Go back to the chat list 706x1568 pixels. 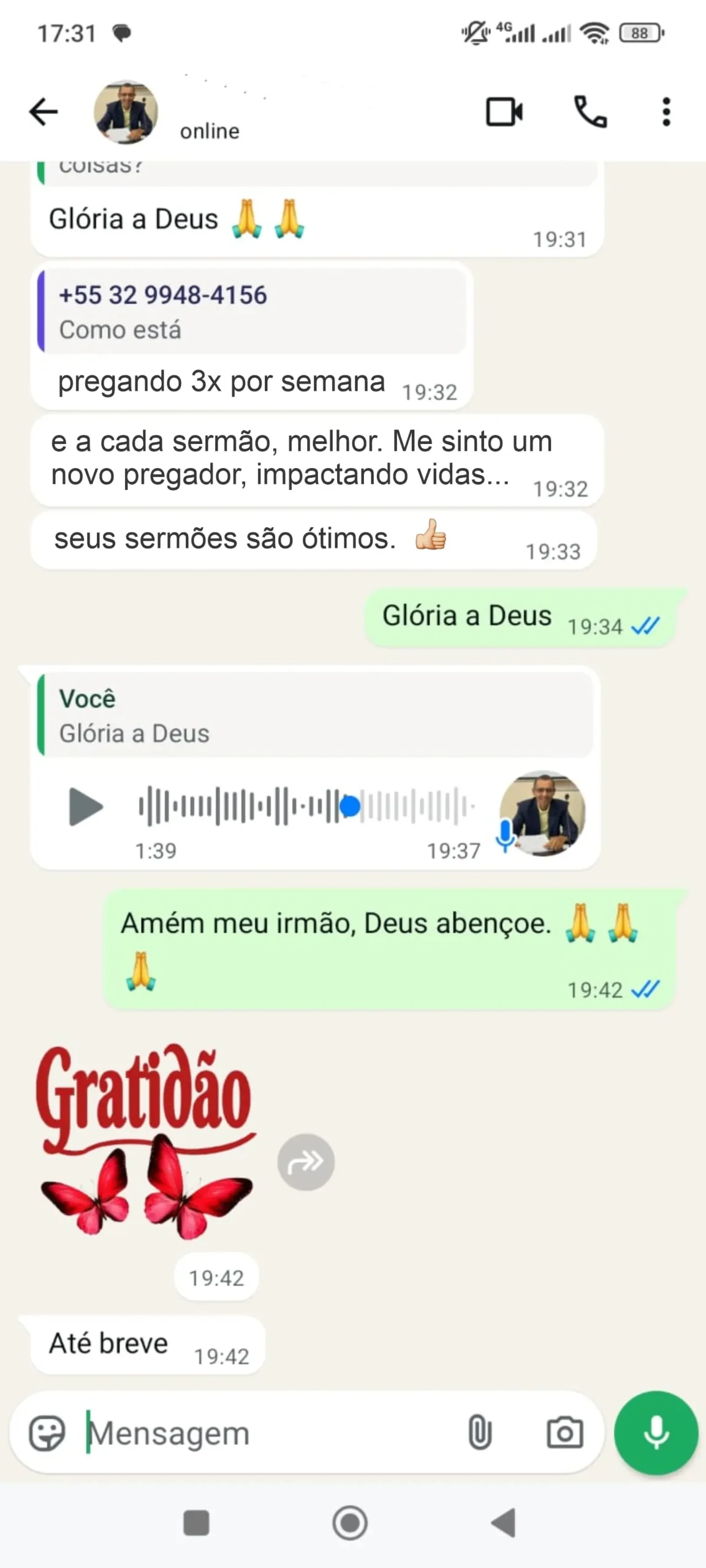(43, 112)
